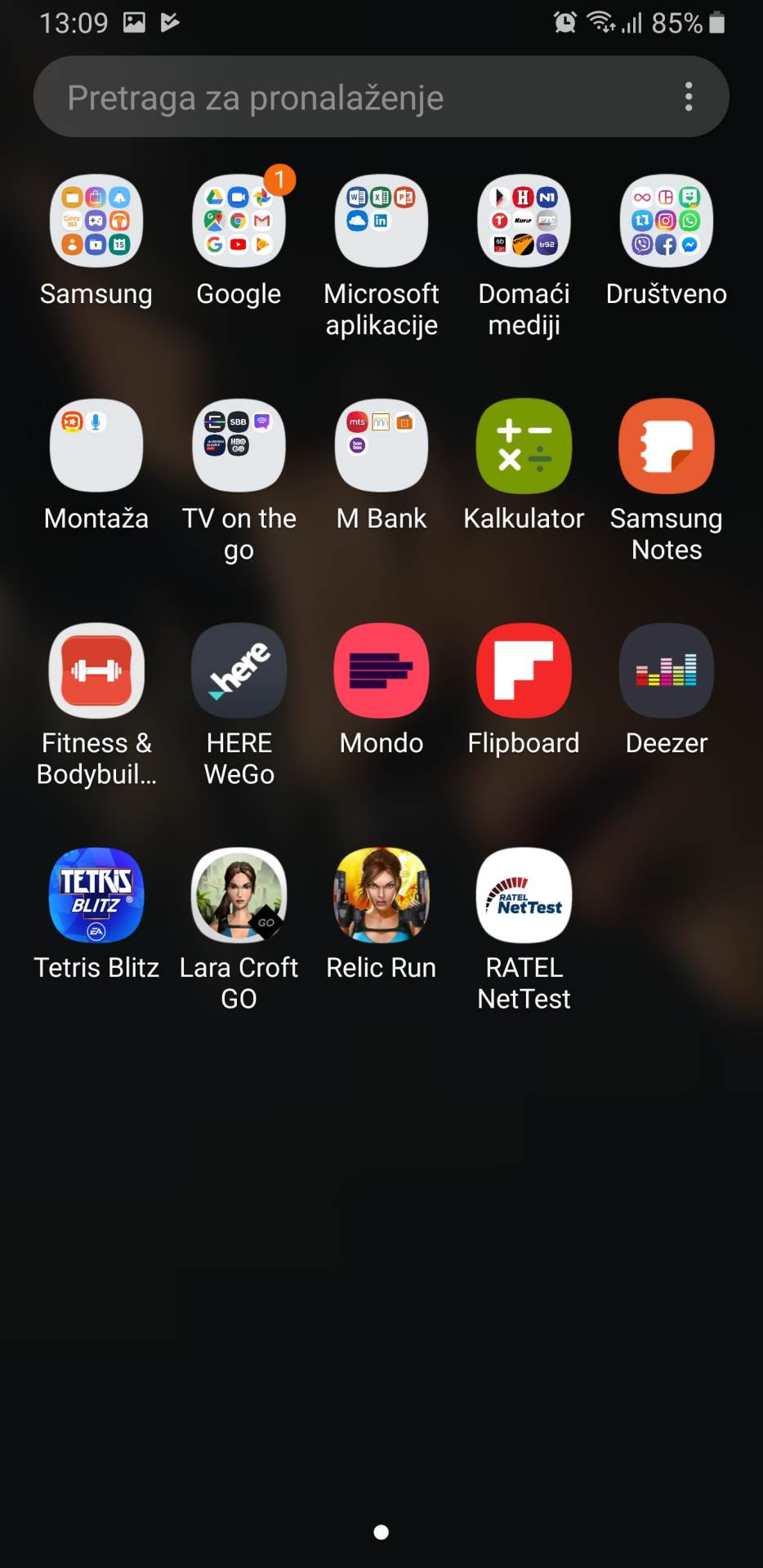Open the Društveno folder
763x1568 pixels.
(666, 221)
